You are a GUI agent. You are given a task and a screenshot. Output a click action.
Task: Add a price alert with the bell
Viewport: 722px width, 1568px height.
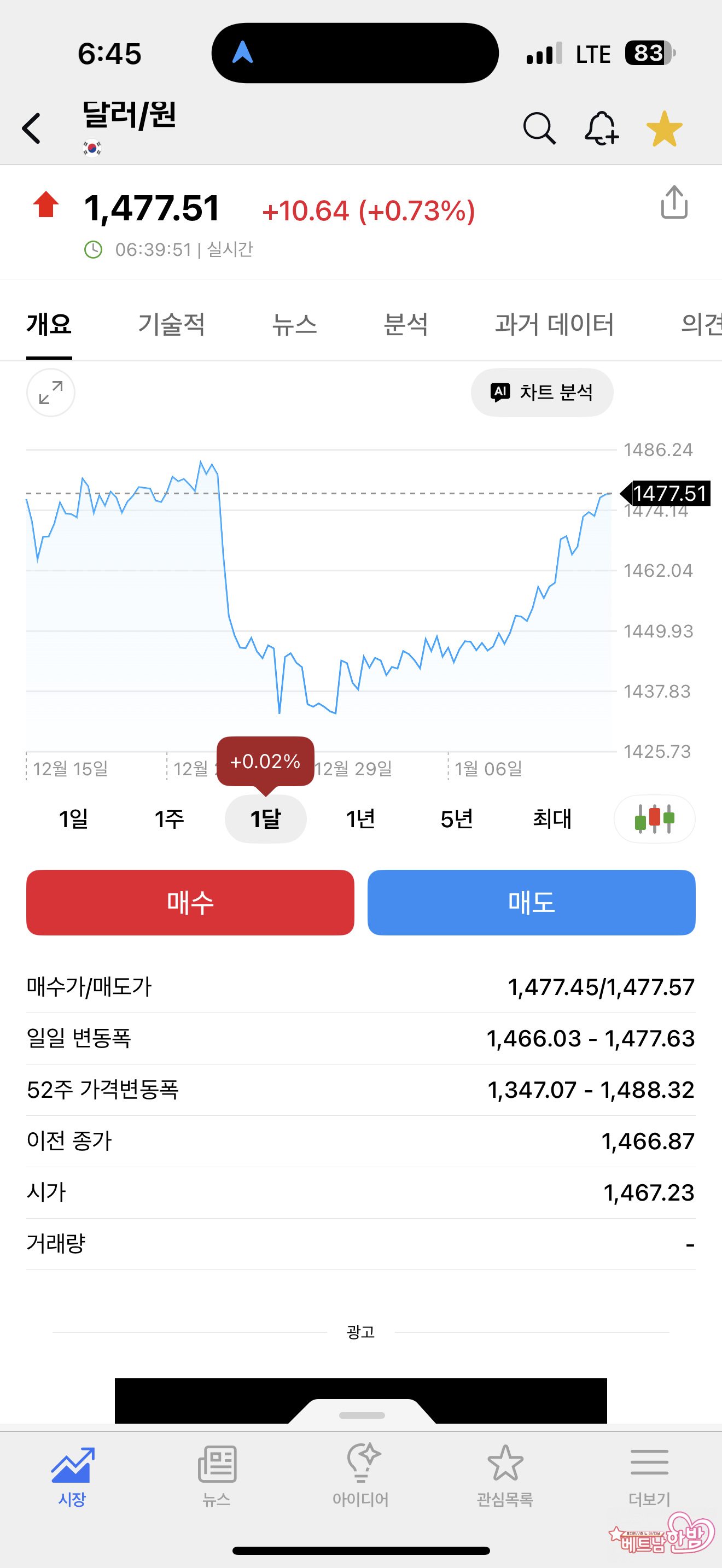(x=601, y=128)
